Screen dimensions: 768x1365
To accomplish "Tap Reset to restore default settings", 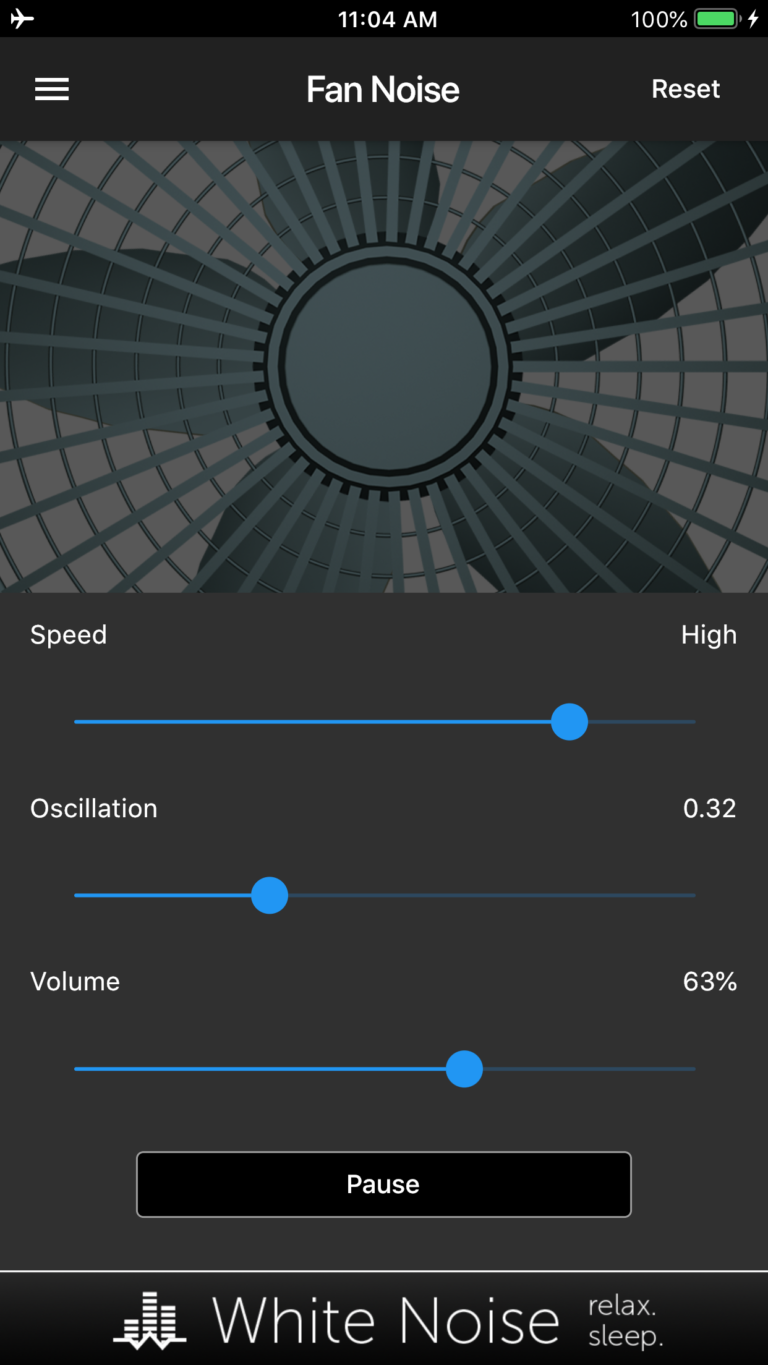I will coord(686,89).
